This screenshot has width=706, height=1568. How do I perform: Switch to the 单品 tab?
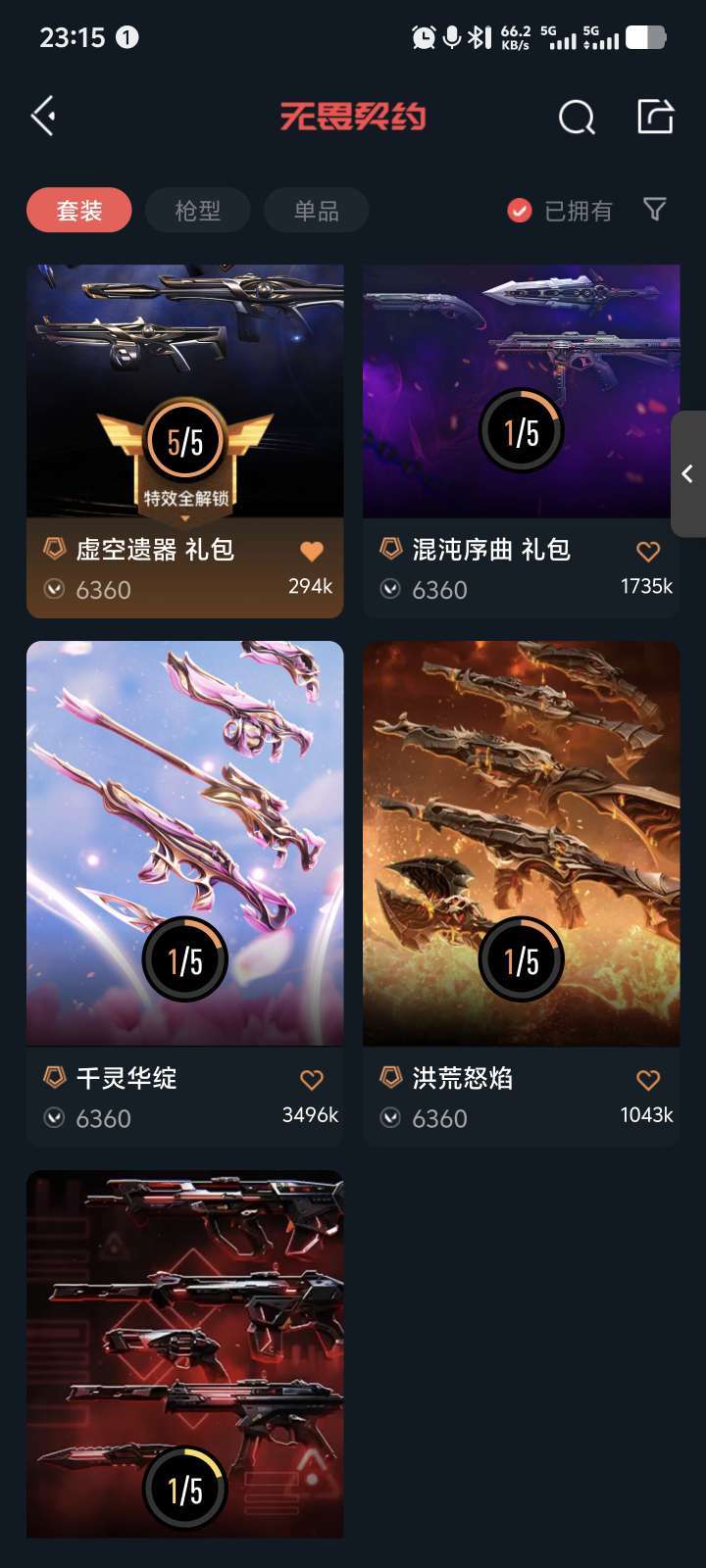[317, 210]
